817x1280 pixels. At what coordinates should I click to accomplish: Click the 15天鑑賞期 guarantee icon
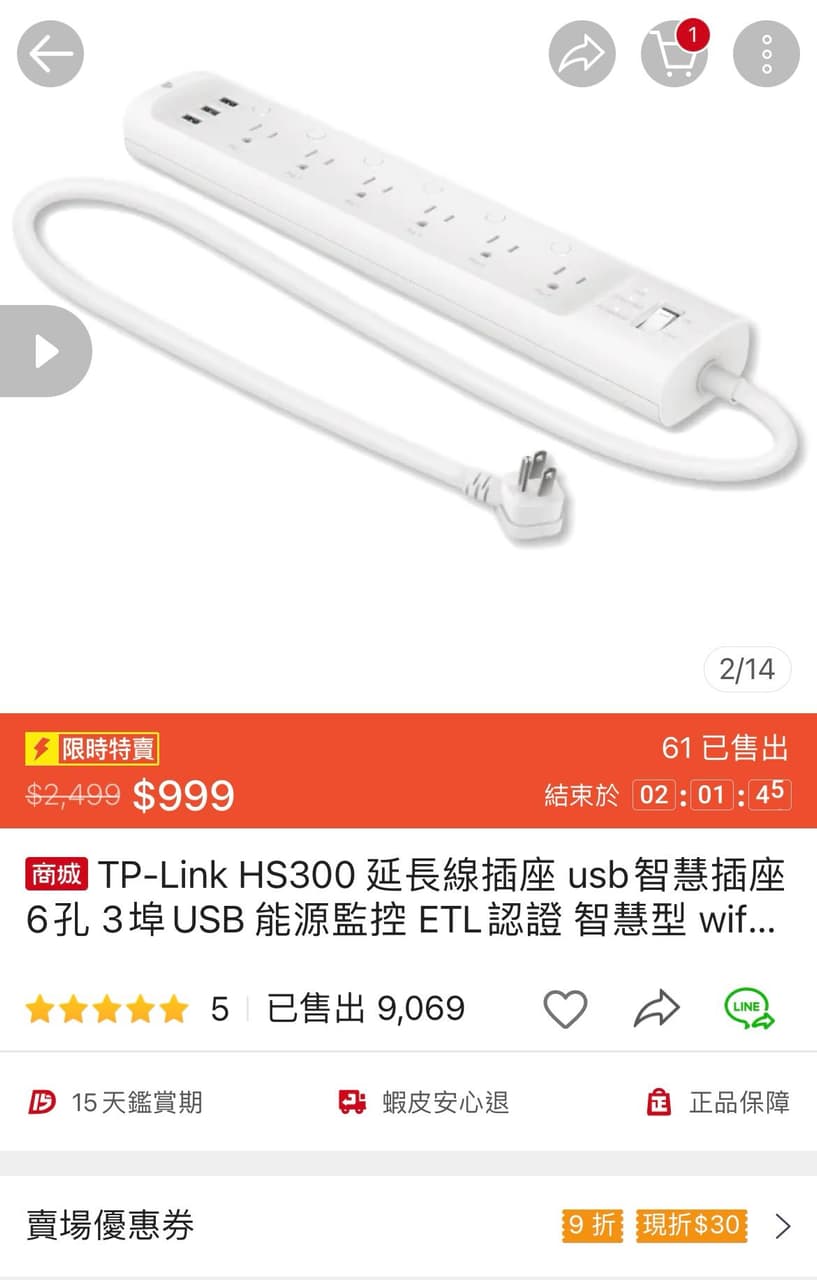42,1103
